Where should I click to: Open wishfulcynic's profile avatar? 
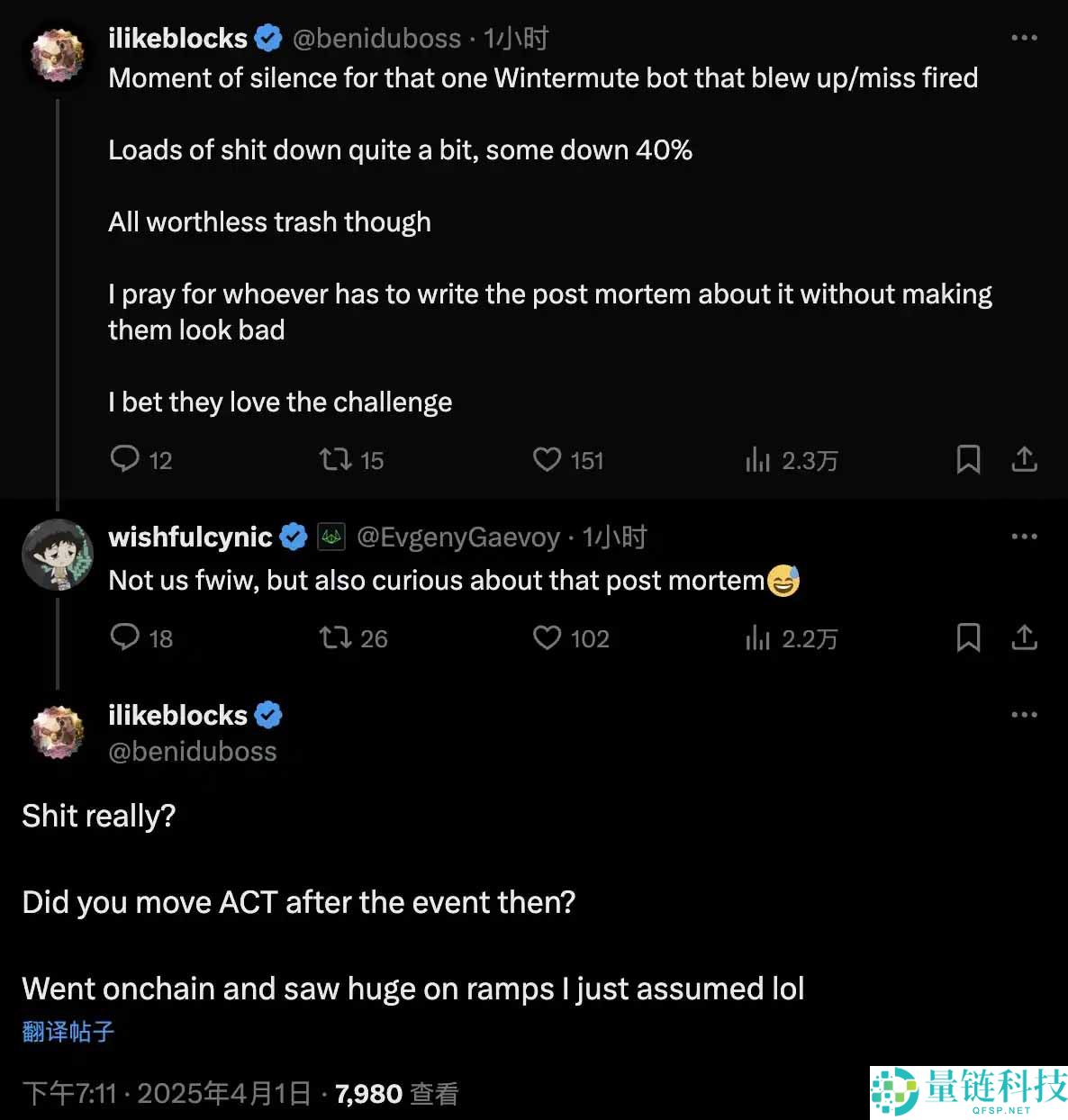point(58,555)
